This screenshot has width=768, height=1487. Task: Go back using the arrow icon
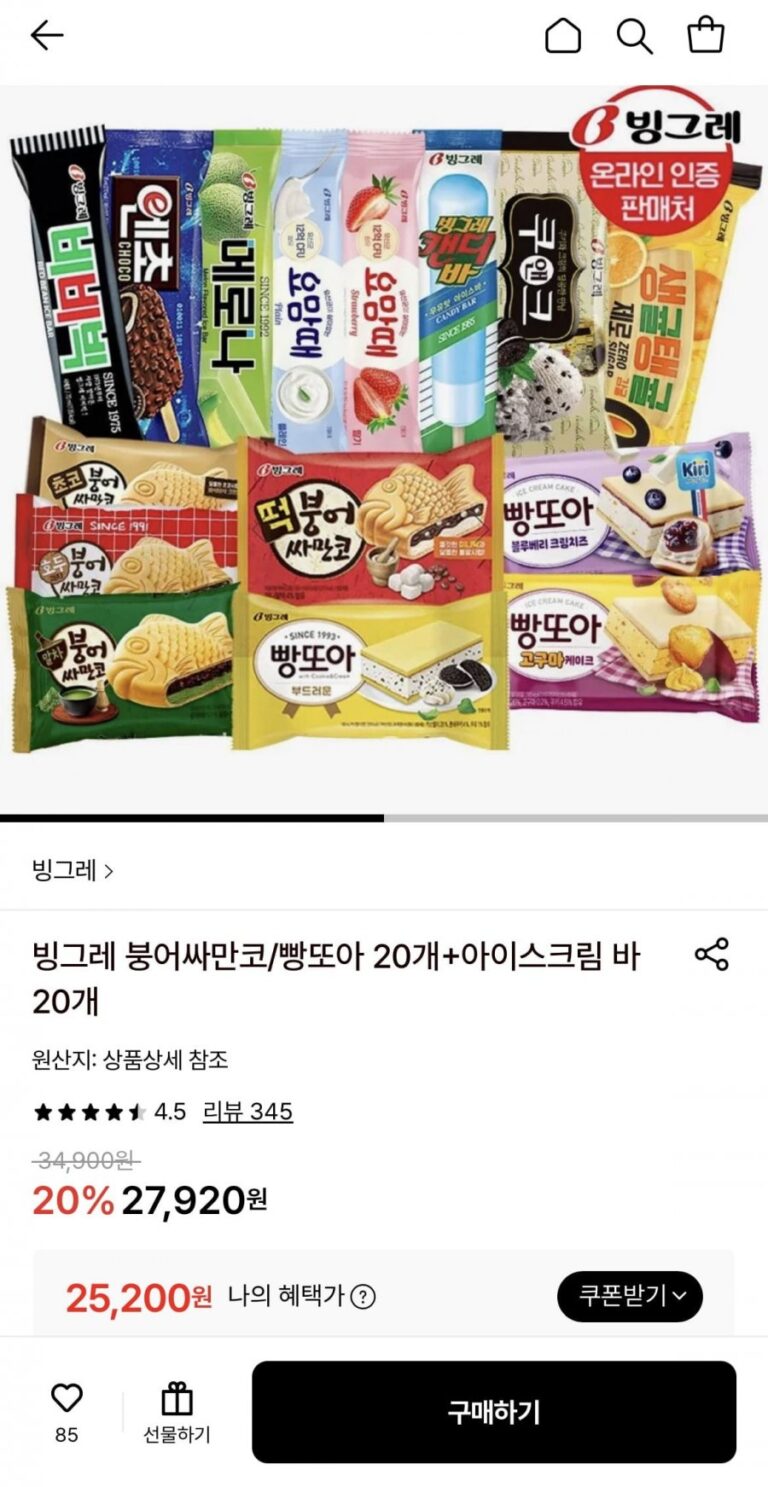[47, 36]
